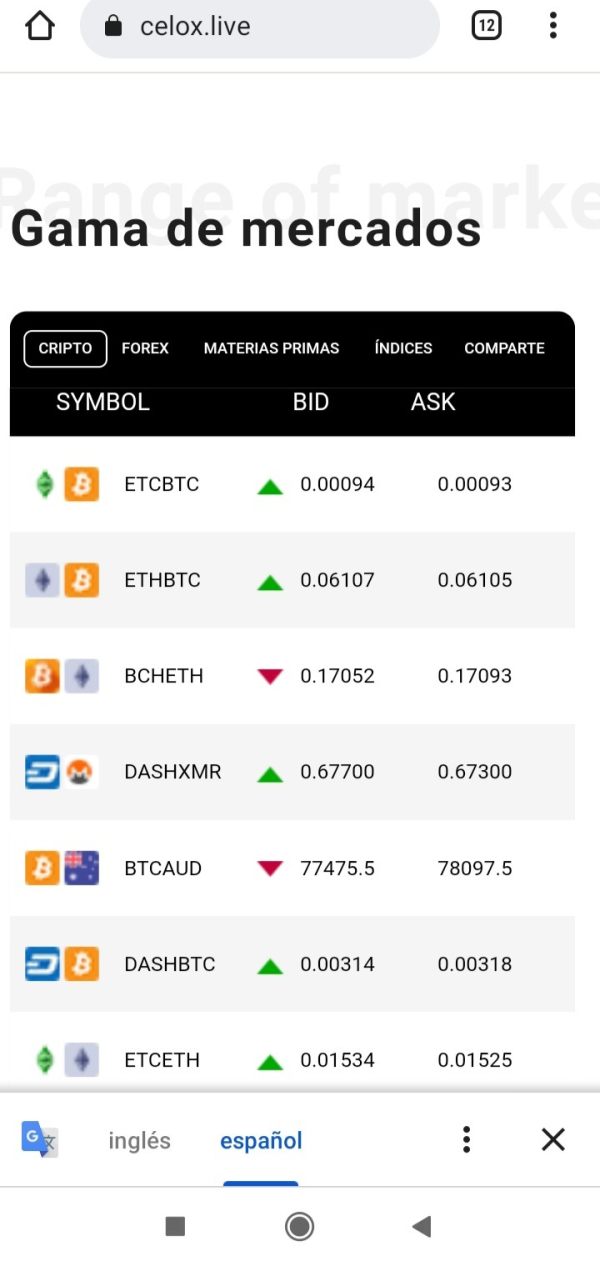The height and width of the screenshot is (1266, 600).
Task: Open the ETCBTC market row
Action: click(x=292, y=484)
